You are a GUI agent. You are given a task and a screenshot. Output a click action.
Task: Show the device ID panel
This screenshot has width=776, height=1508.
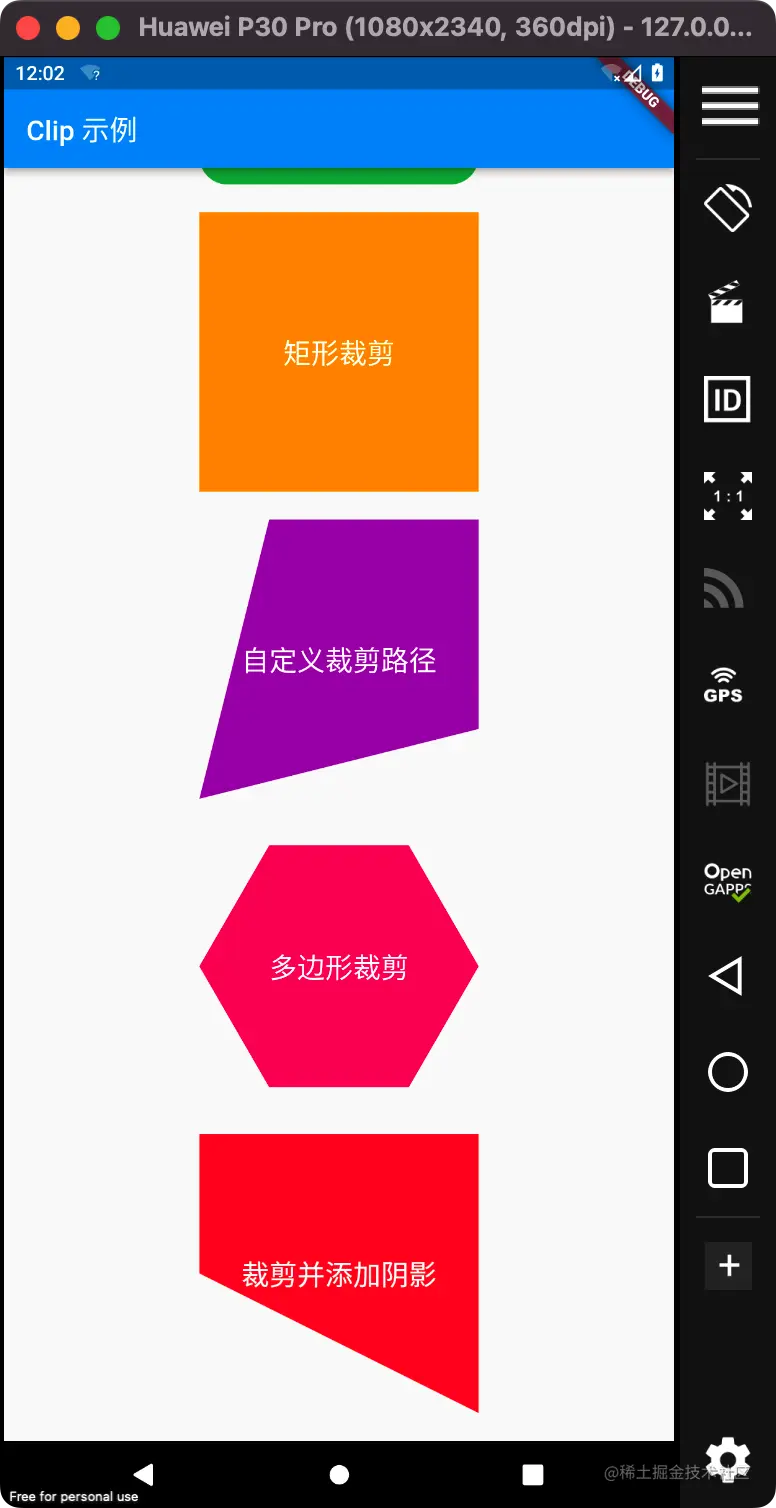click(x=727, y=399)
